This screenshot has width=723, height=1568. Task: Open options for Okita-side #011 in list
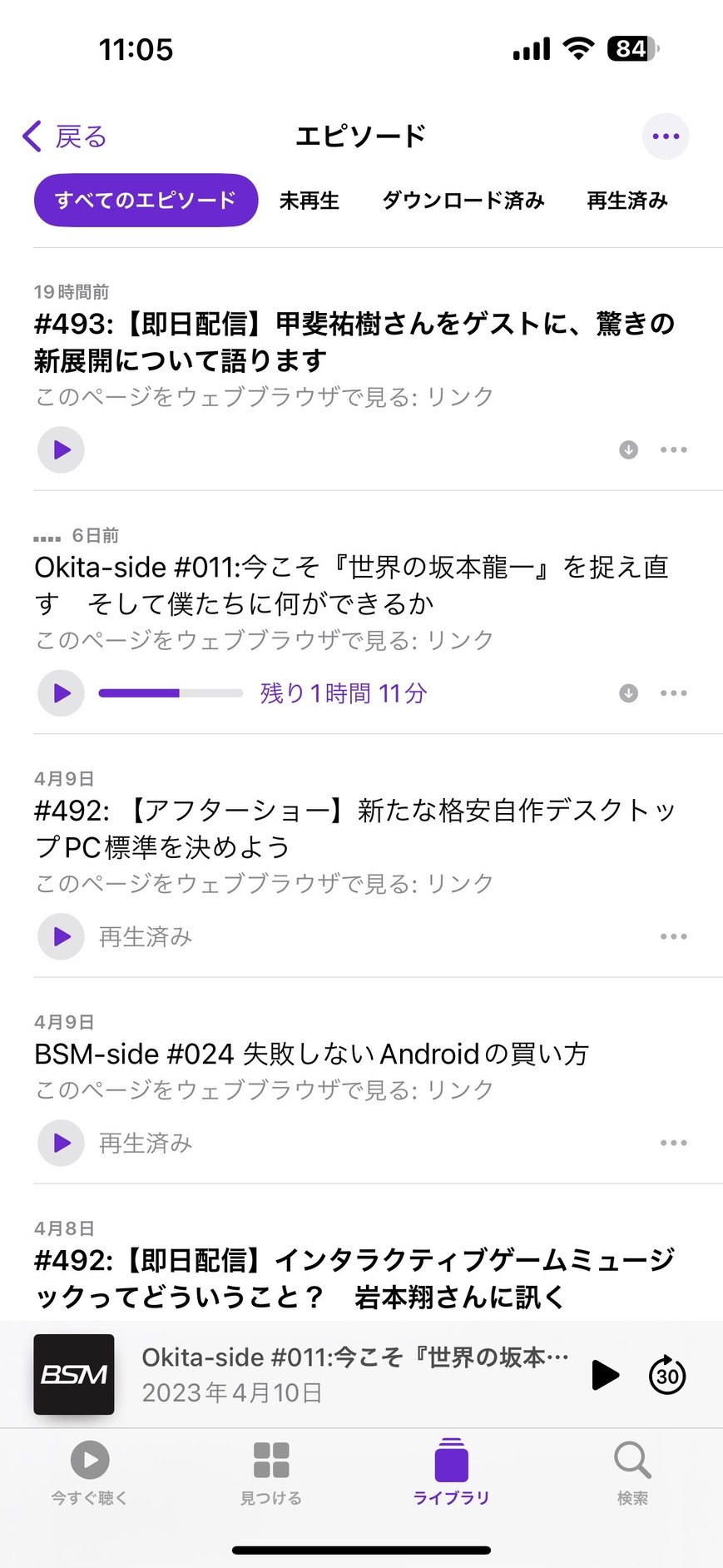click(x=674, y=693)
